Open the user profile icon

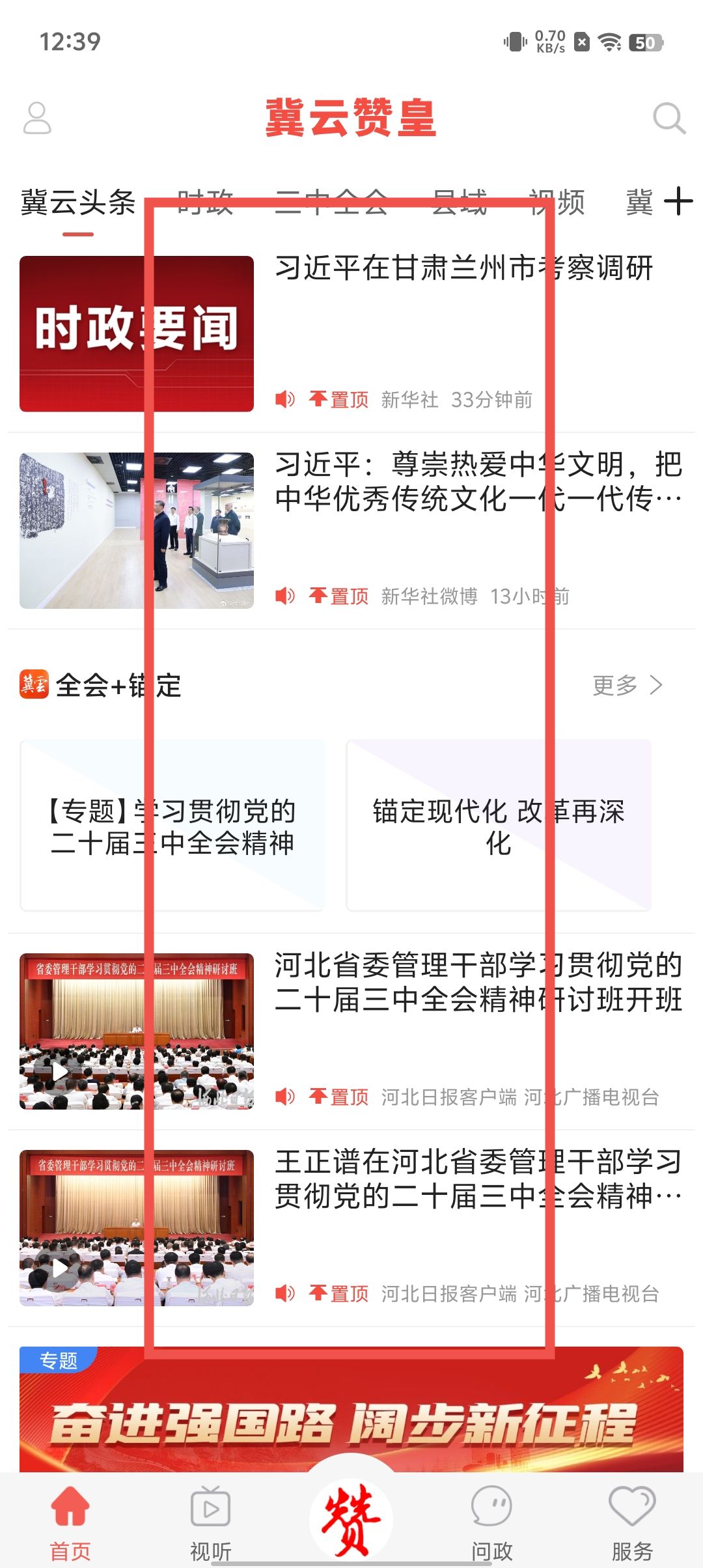[37, 118]
